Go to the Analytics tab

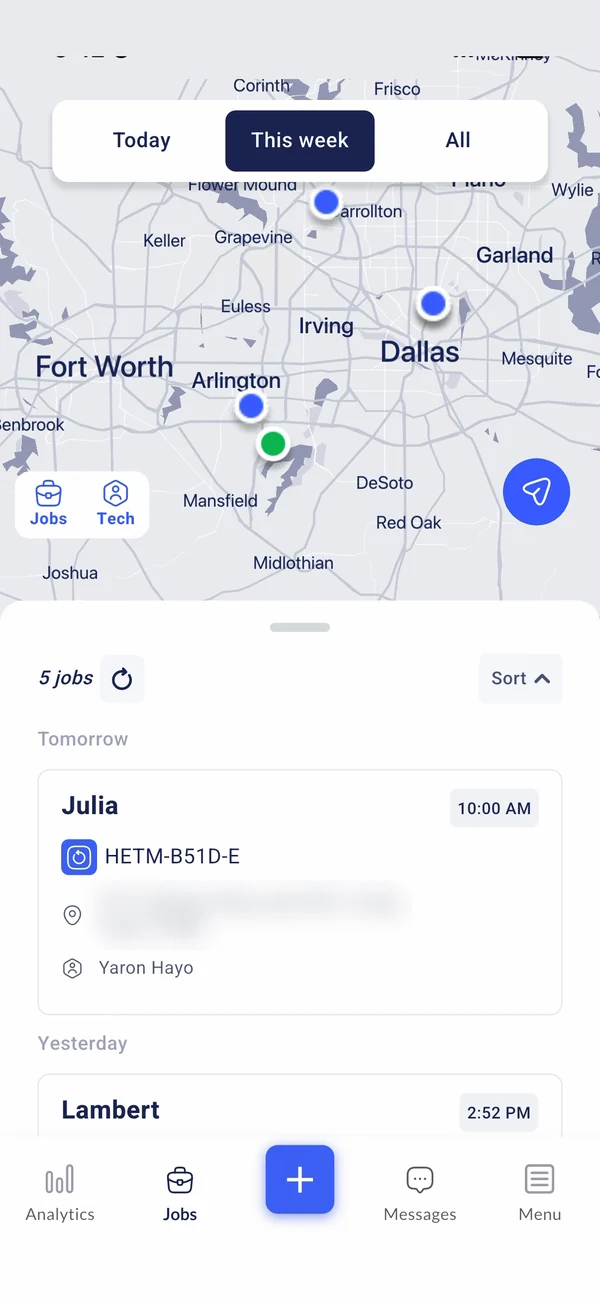pyautogui.click(x=60, y=1193)
